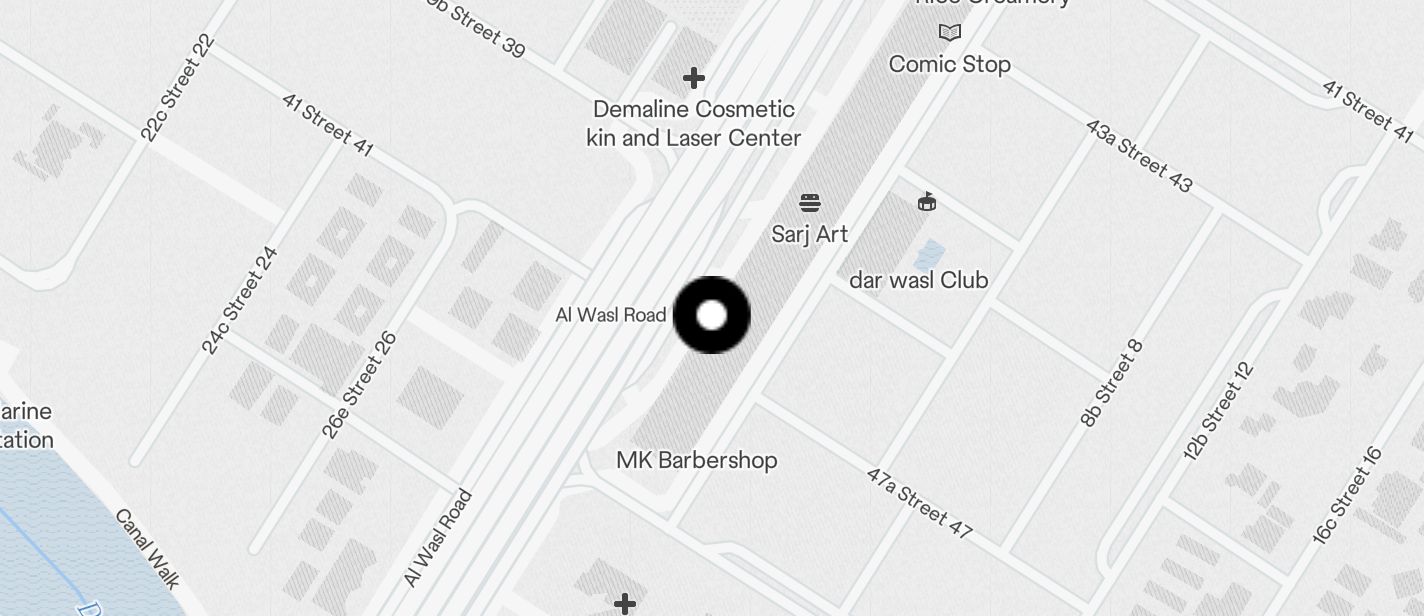Image resolution: width=1424 pixels, height=616 pixels.
Task: Open the MK Barbershop place label
Action: 697,460
